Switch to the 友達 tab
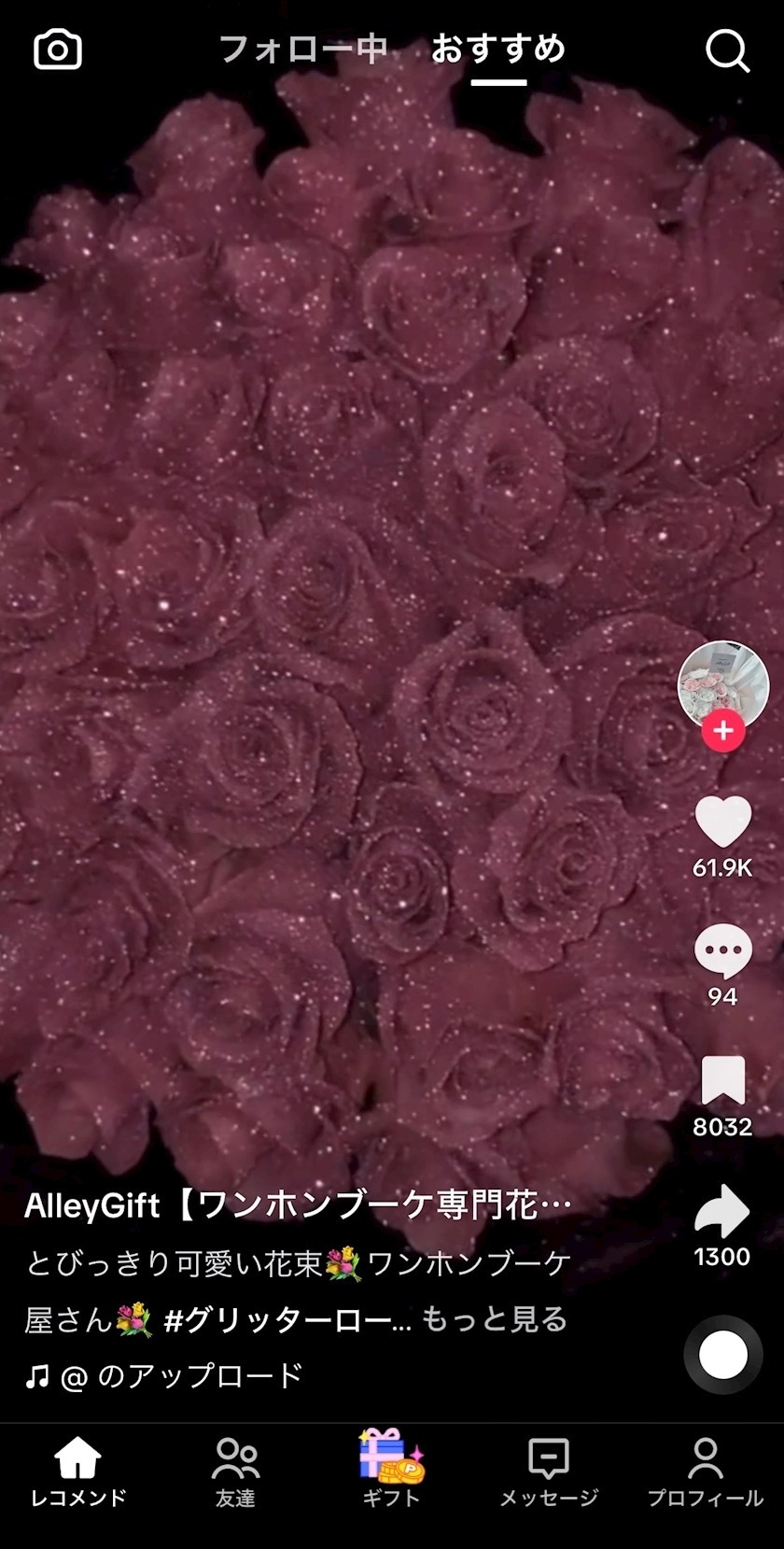The height and width of the screenshot is (1549, 784). tap(235, 1472)
